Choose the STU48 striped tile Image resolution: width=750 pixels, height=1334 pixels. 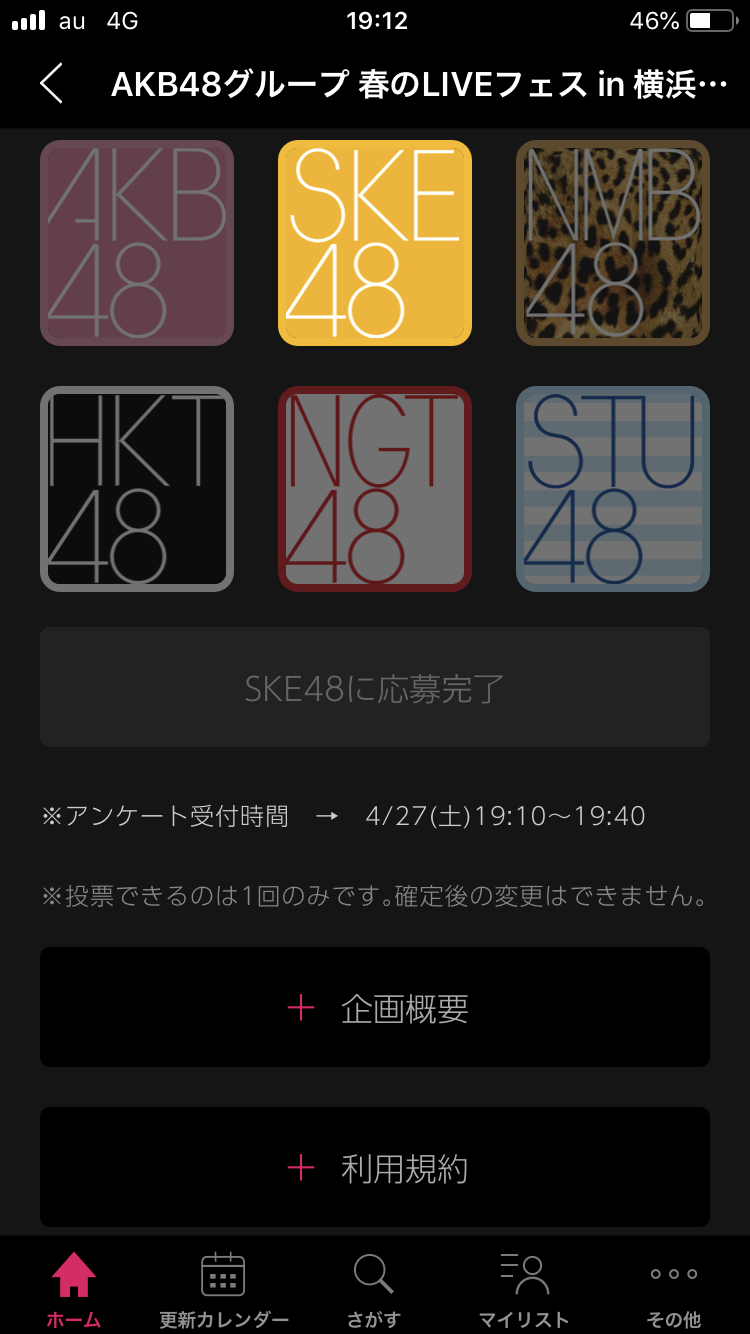coord(613,489)
